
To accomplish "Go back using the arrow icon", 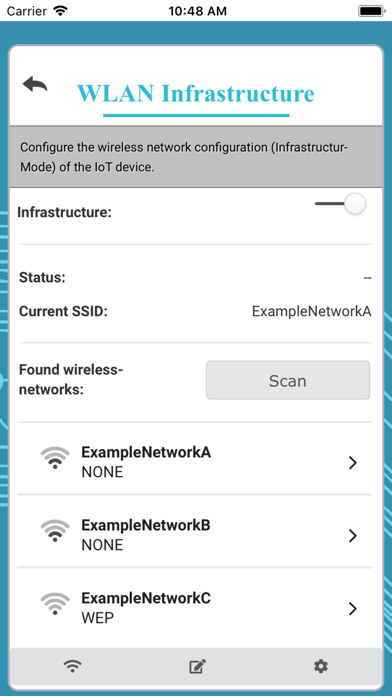I will (35, 84).
